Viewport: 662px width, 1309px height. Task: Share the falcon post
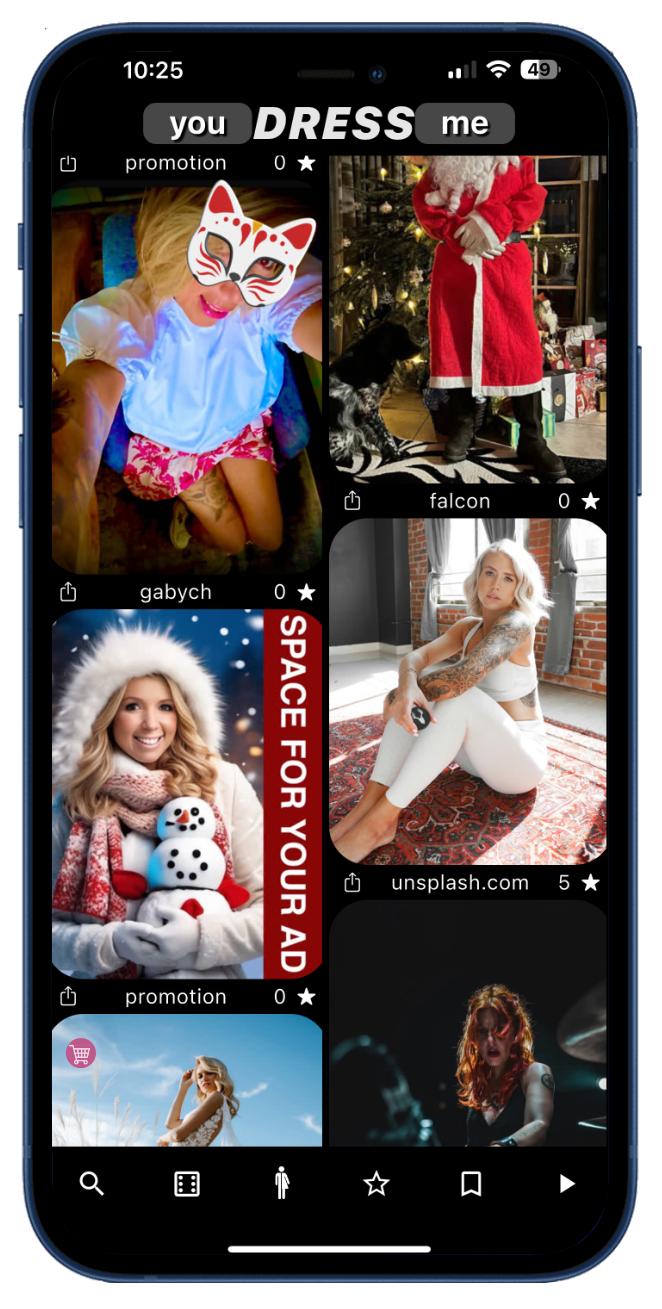(x=352, y=501)
